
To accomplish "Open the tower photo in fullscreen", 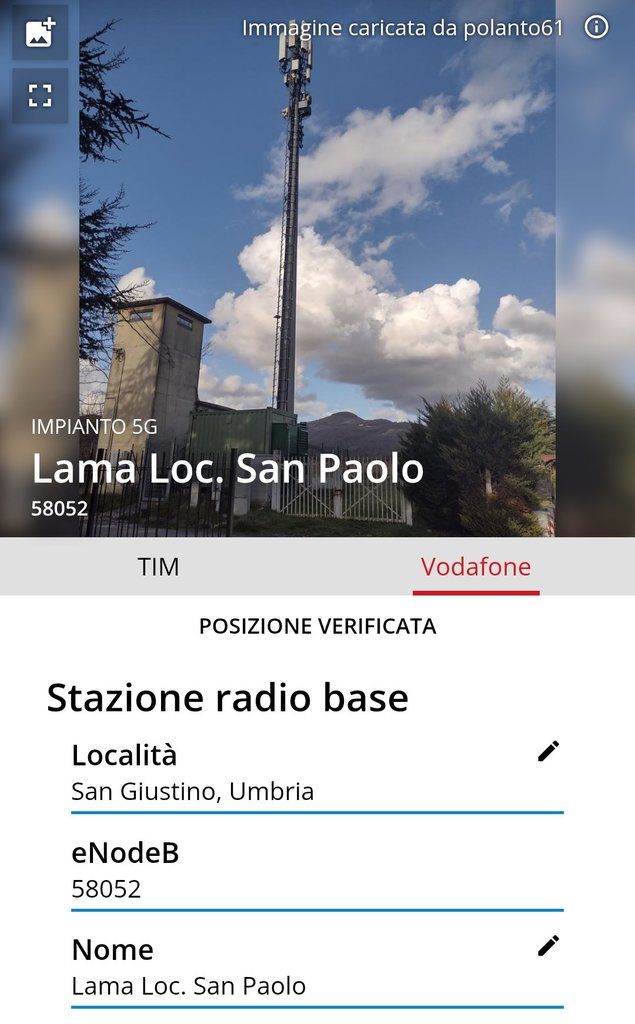I will coord(40,95).
